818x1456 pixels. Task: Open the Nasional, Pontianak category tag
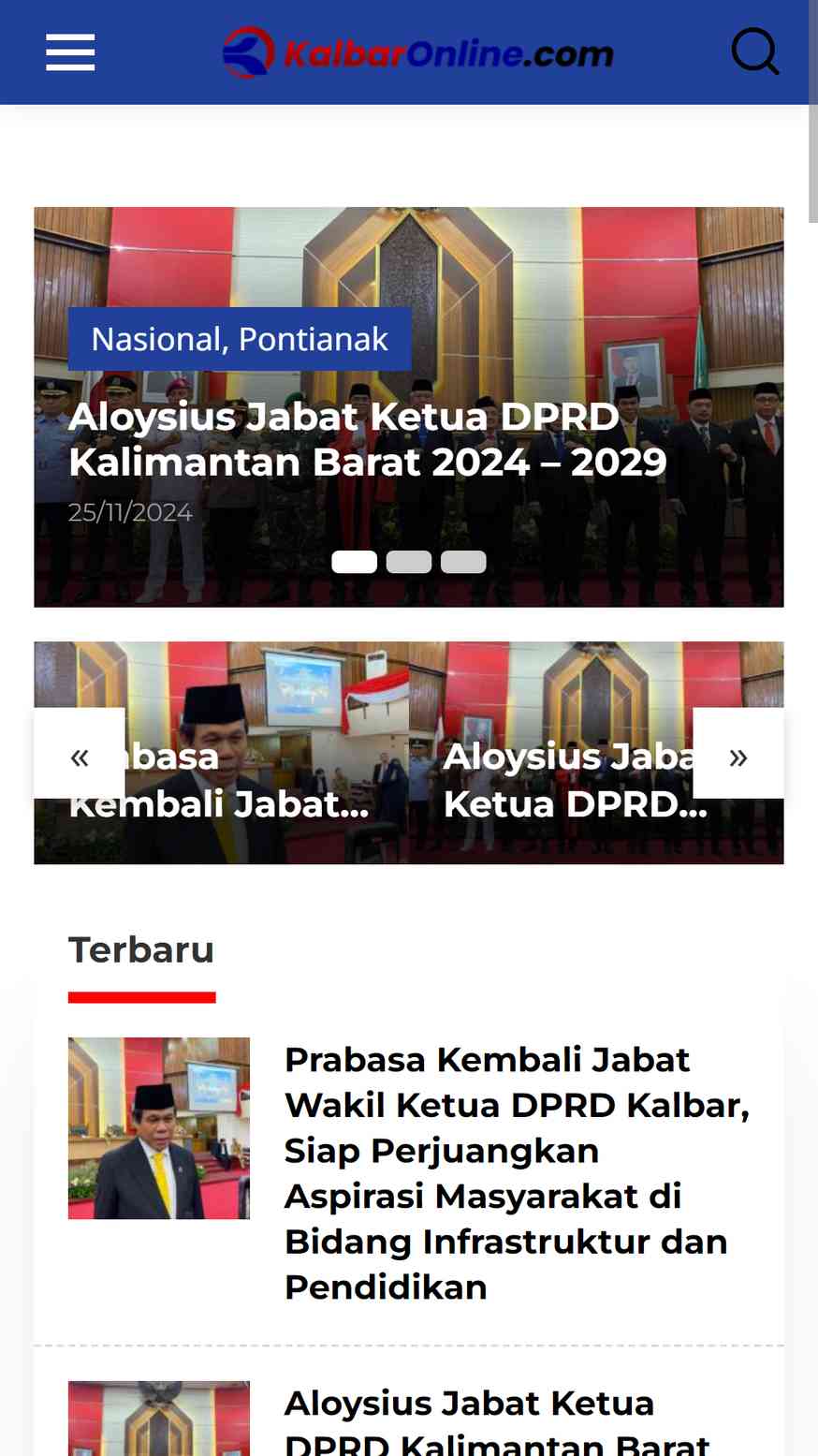tap(240, 339)
